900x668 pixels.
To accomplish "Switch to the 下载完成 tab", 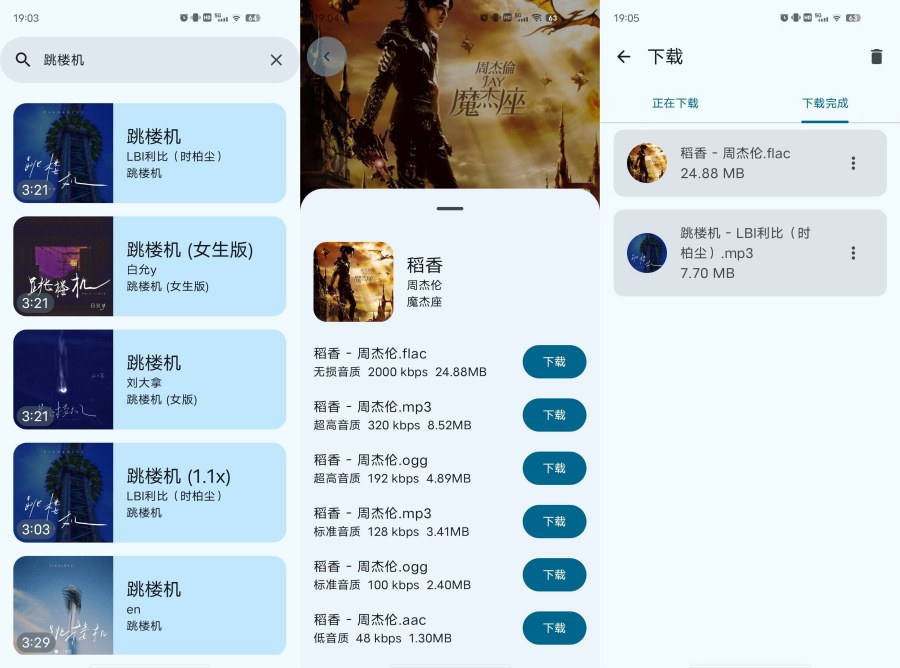I will [825, 103].
